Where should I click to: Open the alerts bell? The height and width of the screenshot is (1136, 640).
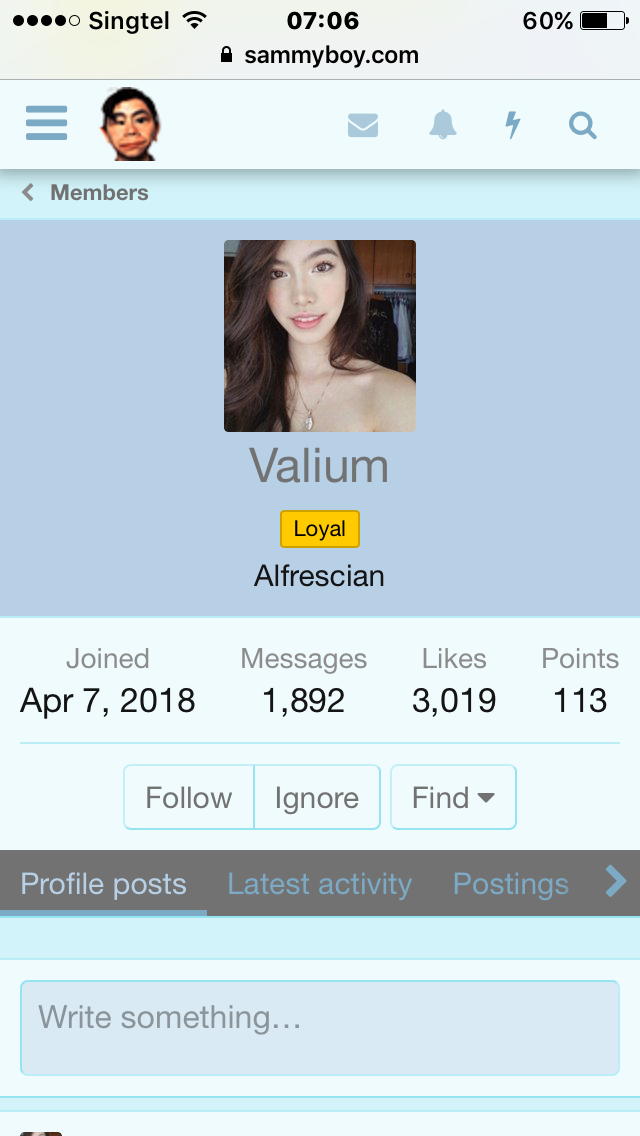coord(442,125)
